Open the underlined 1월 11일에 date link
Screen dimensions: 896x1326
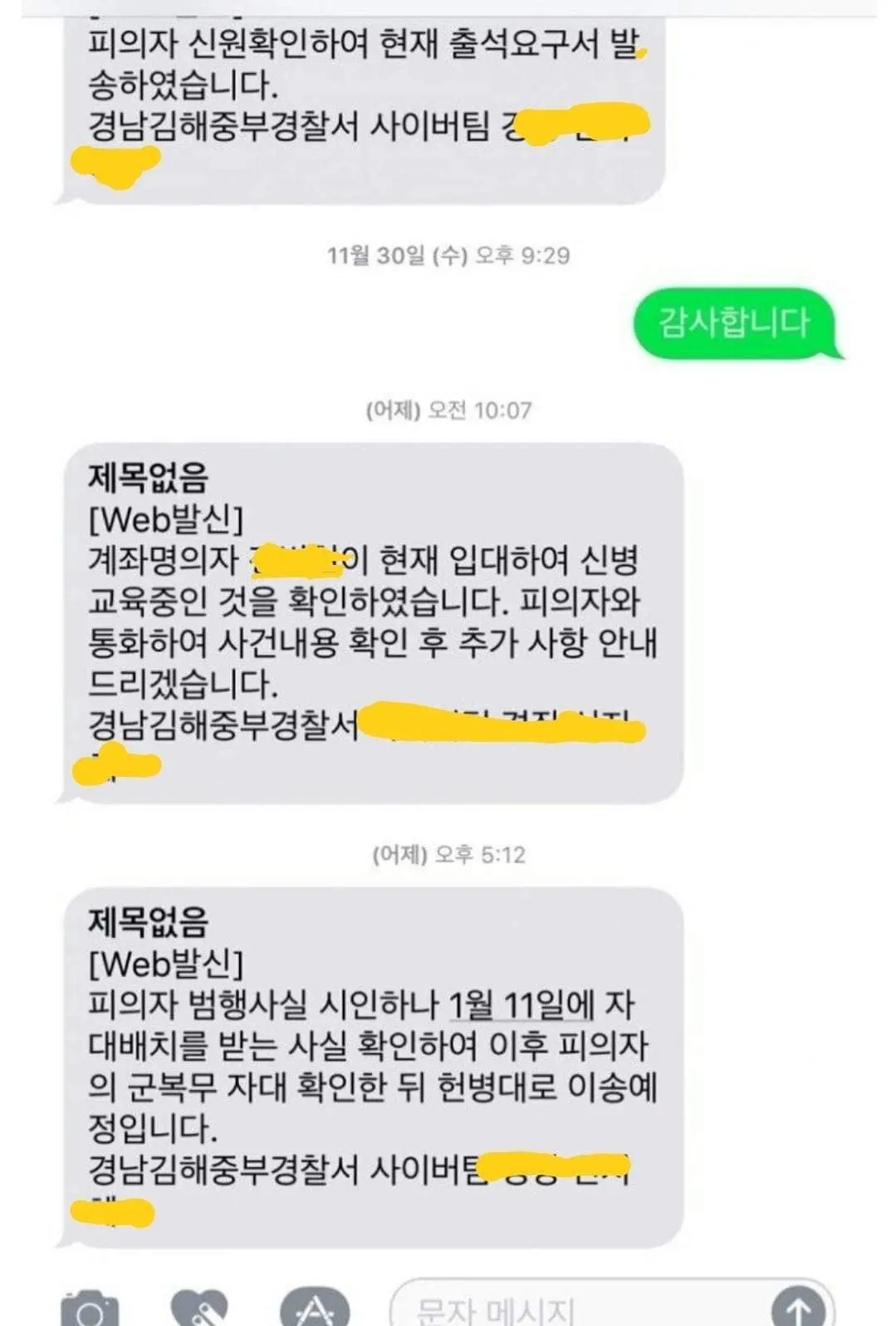point(521,1005)
